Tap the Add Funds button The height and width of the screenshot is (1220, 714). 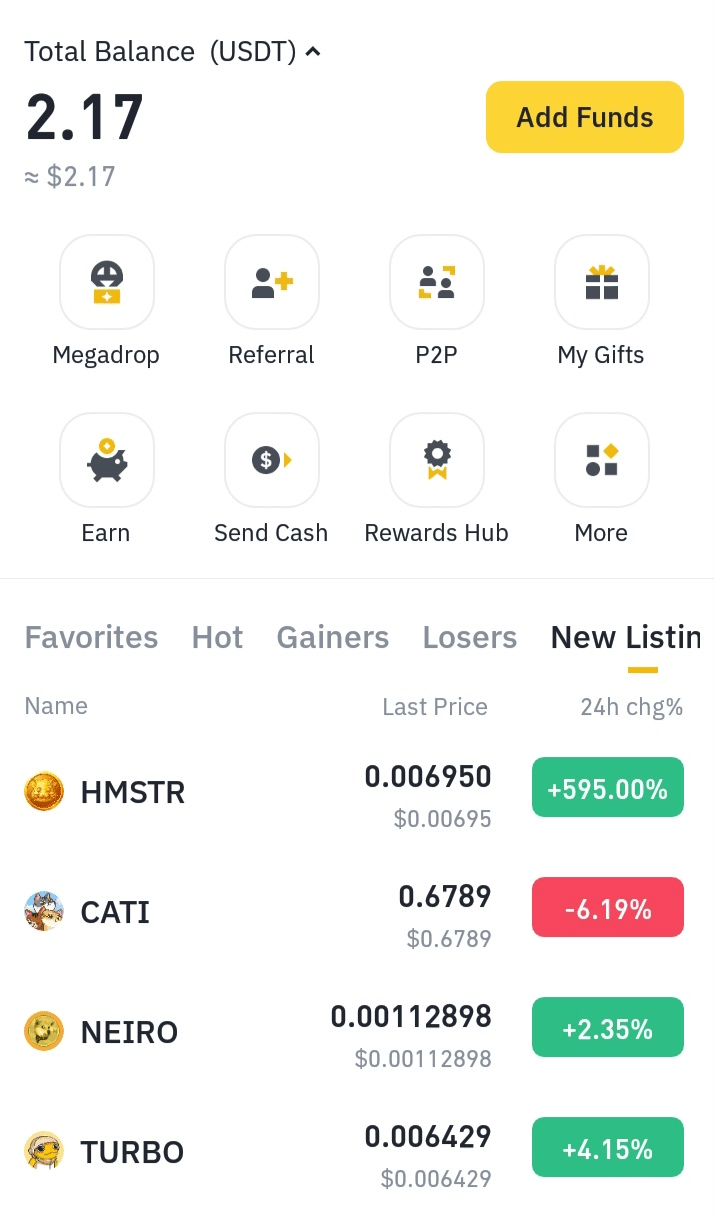point(584,117)
